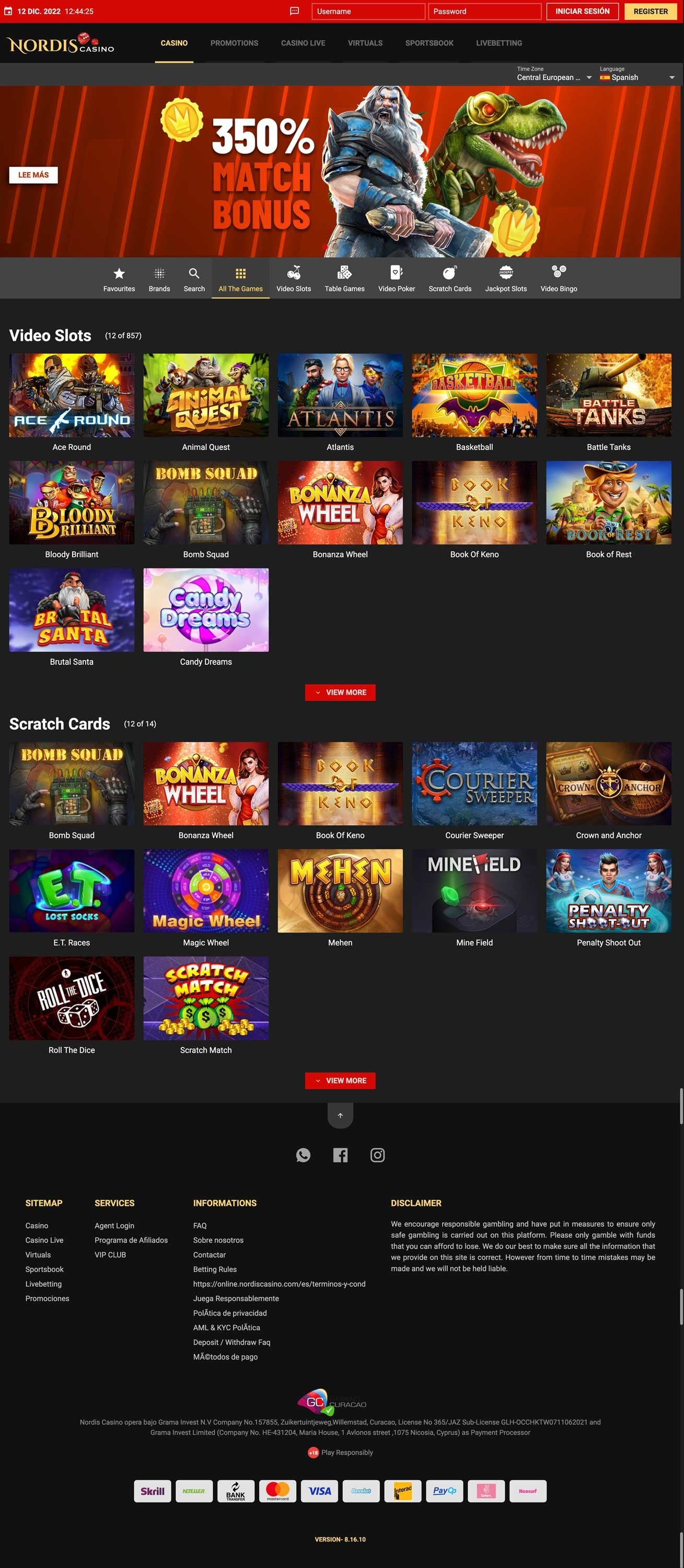Viewport: 684px width, 1568px height.
Task: Tap the INICIAR SESIÓN button
Action: click(x=582, y=11)
